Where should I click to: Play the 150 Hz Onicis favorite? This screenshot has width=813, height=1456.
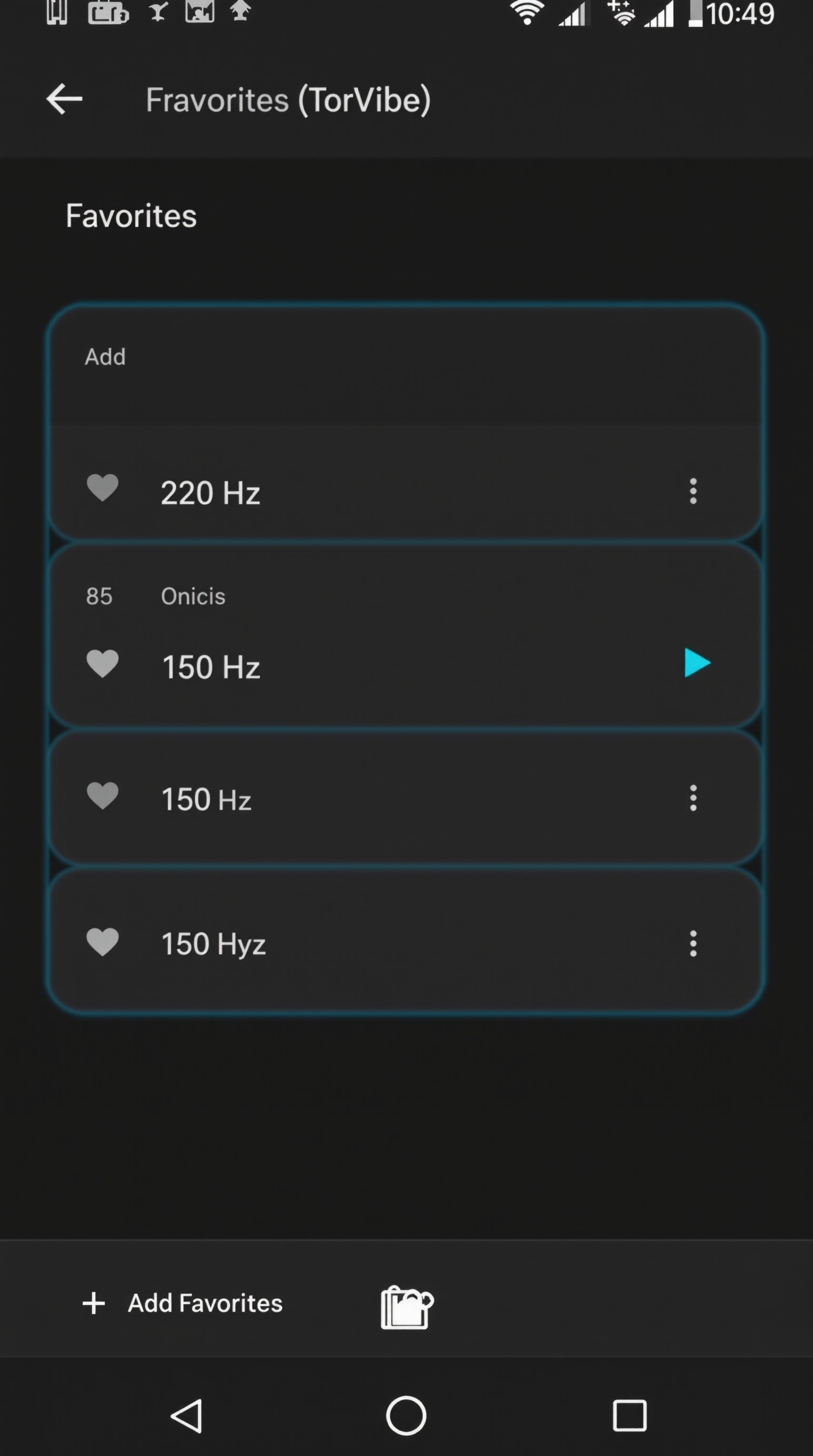697,662
